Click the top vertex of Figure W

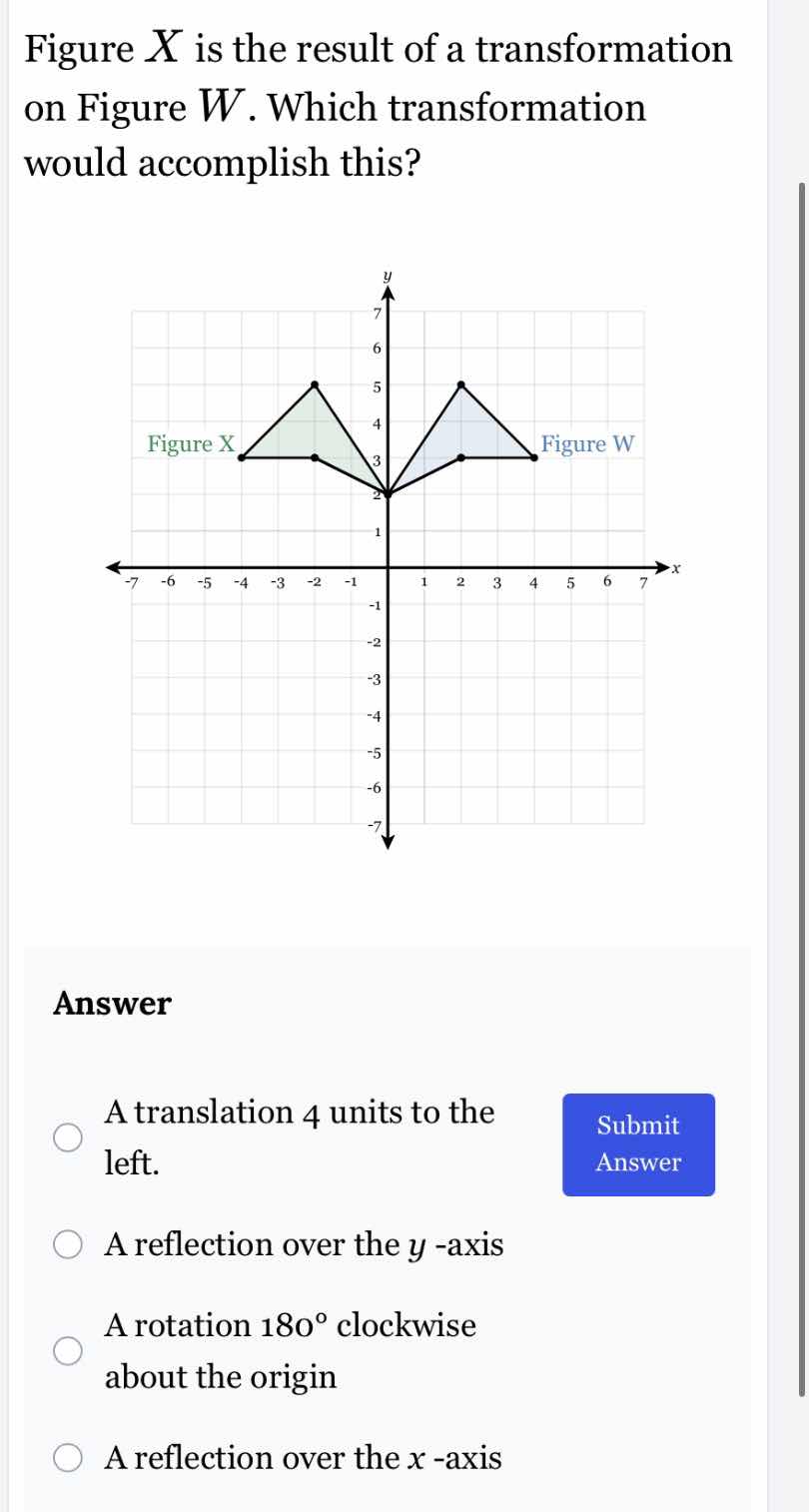pyautogui.click(x=460, y=383)
